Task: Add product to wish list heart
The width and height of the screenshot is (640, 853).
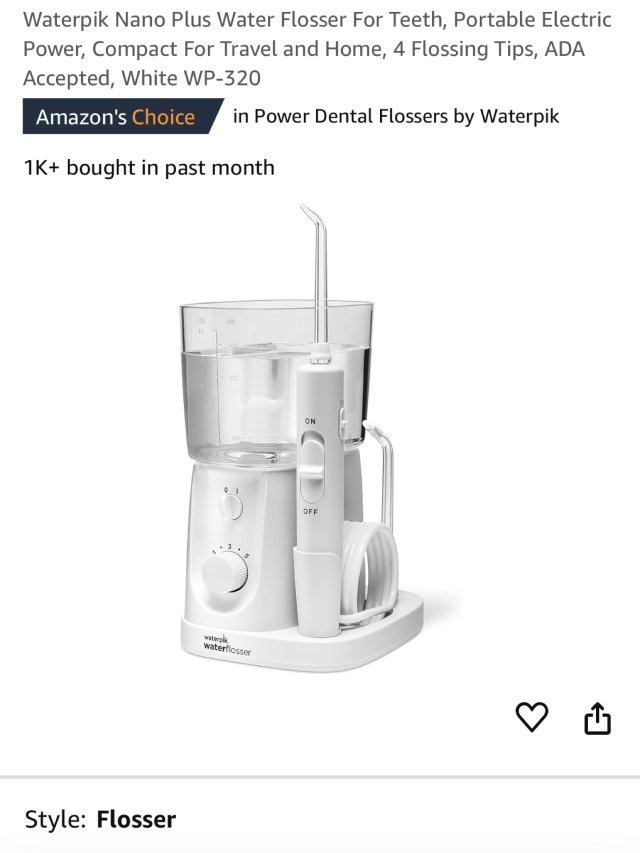Action: point(532,716)
